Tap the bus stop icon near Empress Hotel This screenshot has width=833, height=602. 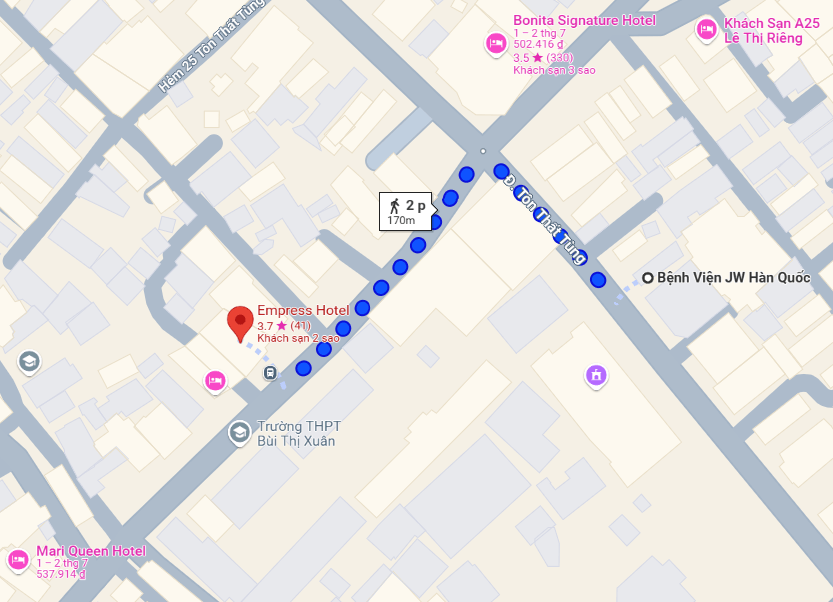click(270, 372)
